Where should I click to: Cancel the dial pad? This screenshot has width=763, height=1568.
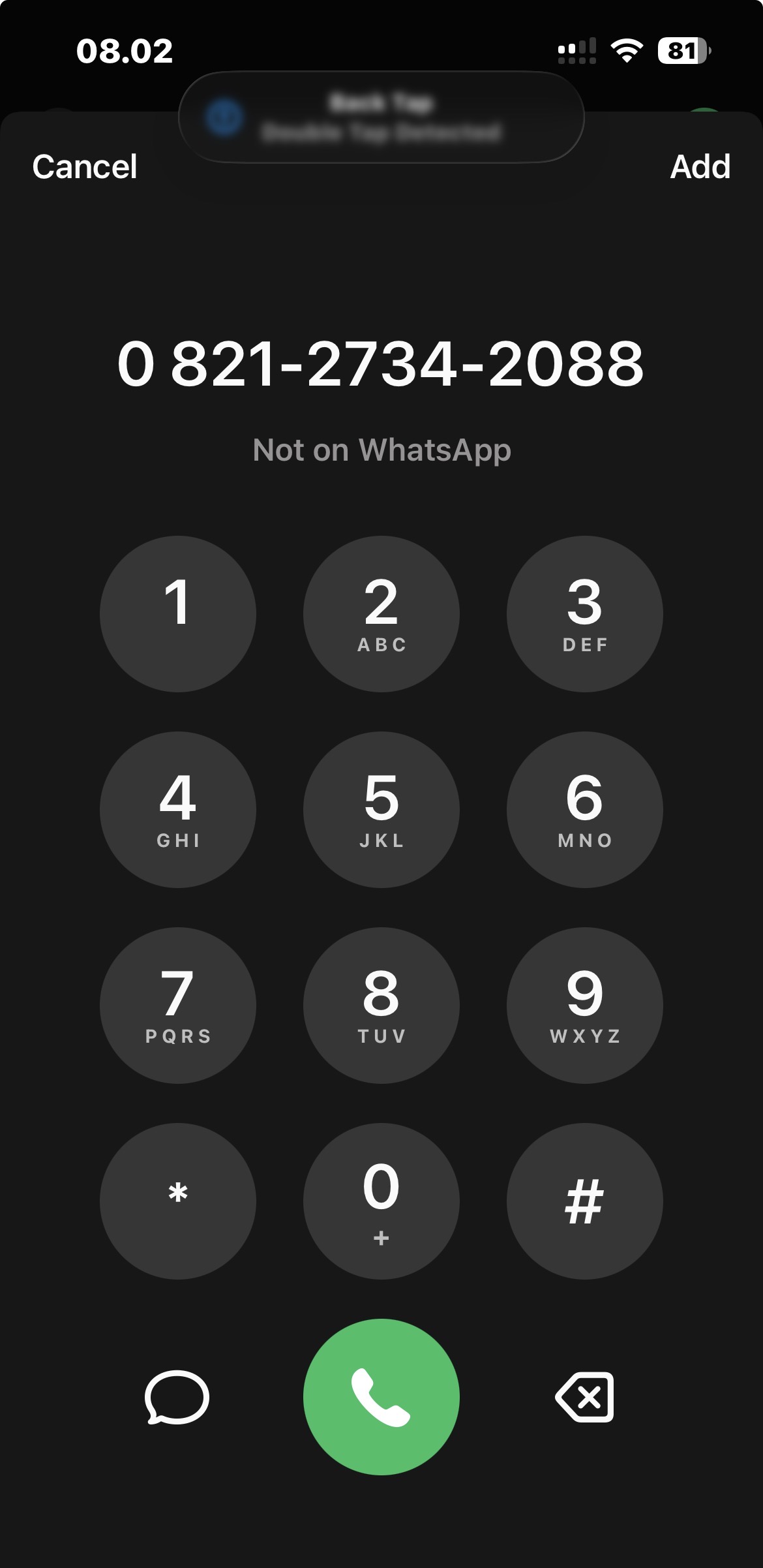tap(85, 167)
